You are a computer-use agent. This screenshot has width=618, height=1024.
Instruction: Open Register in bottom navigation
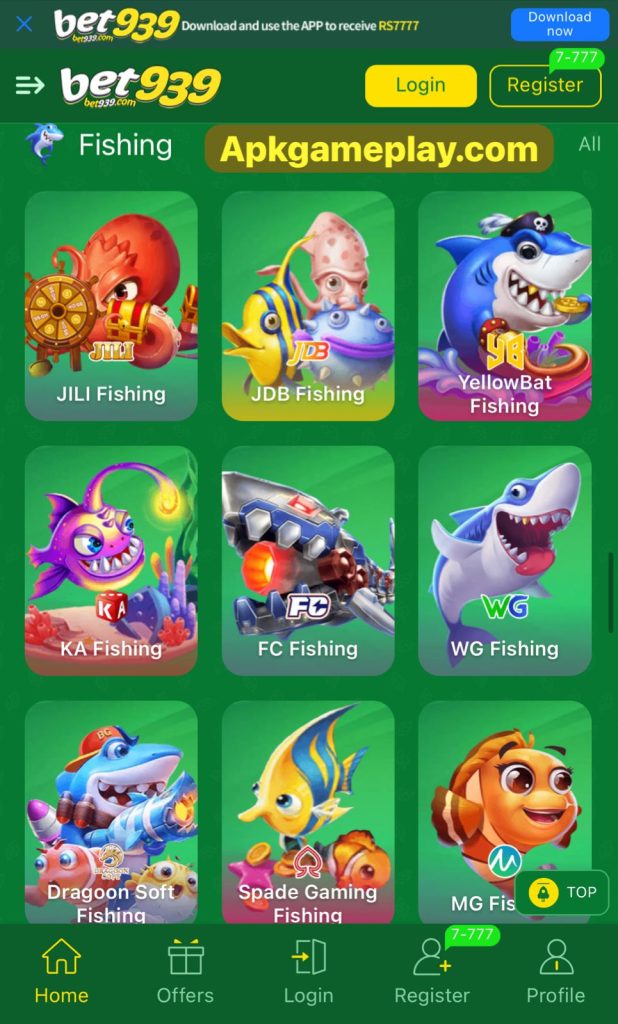(x=432, y=972)
